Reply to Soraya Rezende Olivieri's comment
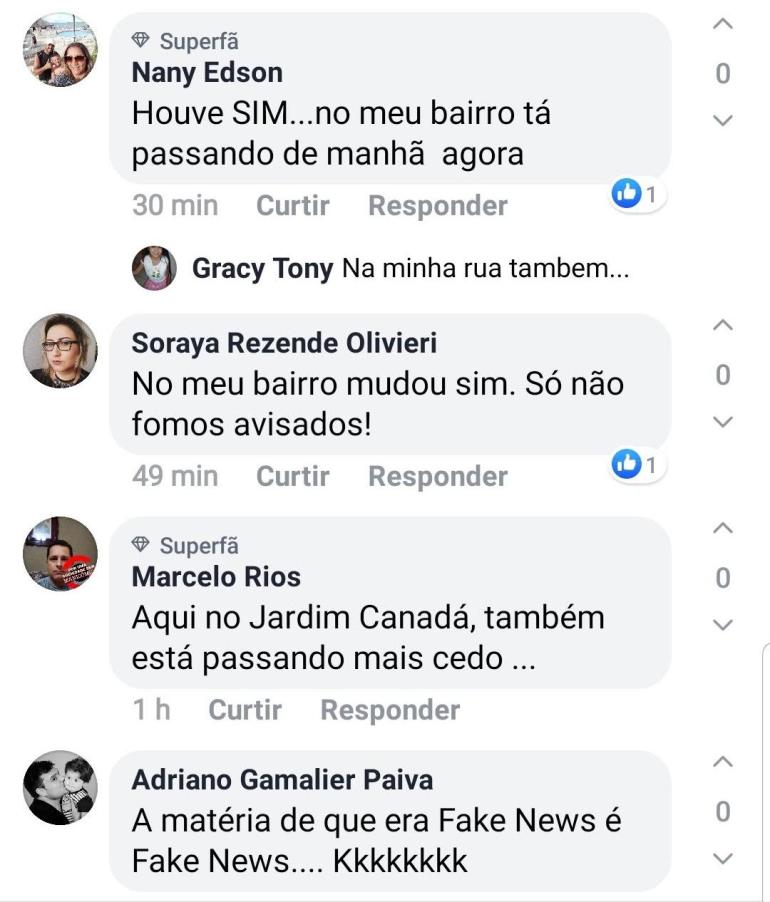The height and width of the screenshot is (902, 770). point(437,477)
